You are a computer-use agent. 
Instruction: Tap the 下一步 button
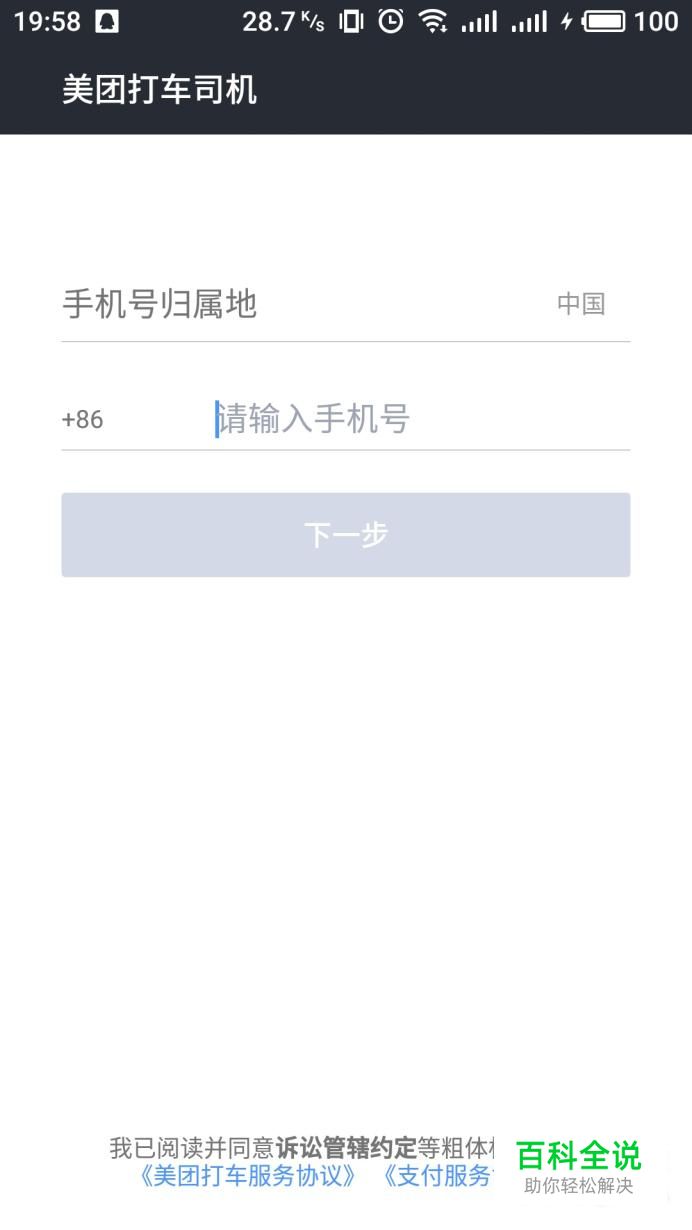[x=345, y=535]
